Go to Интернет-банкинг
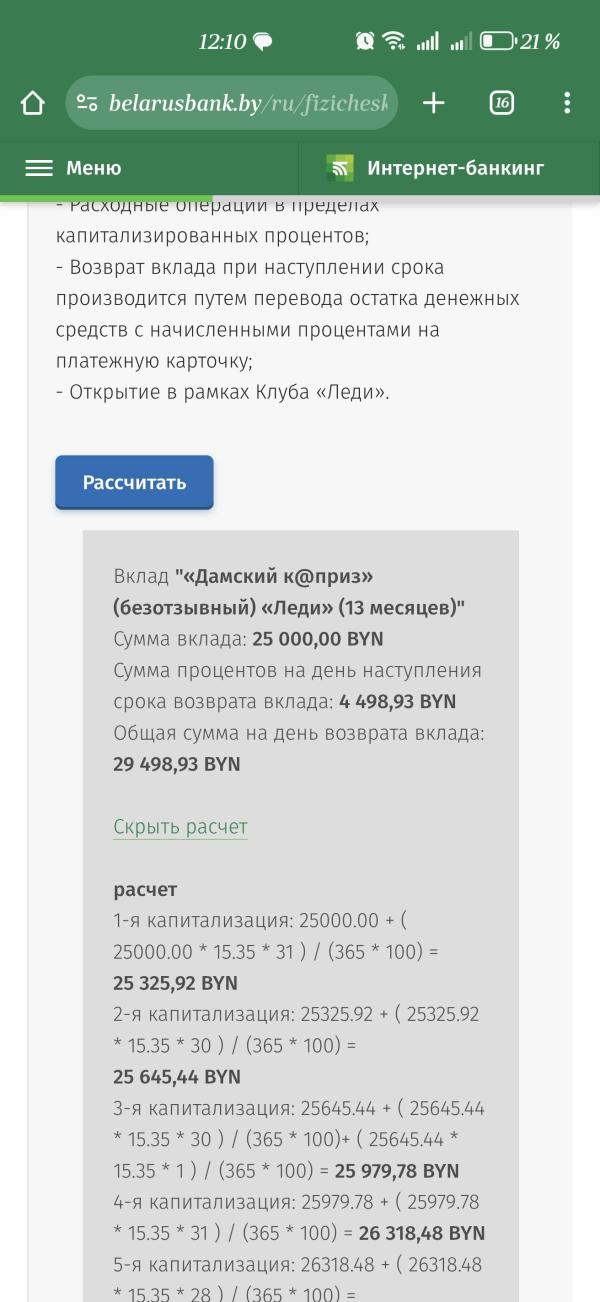The width and height of the screenshot is (600, 1302). click(x=435, y=168)
